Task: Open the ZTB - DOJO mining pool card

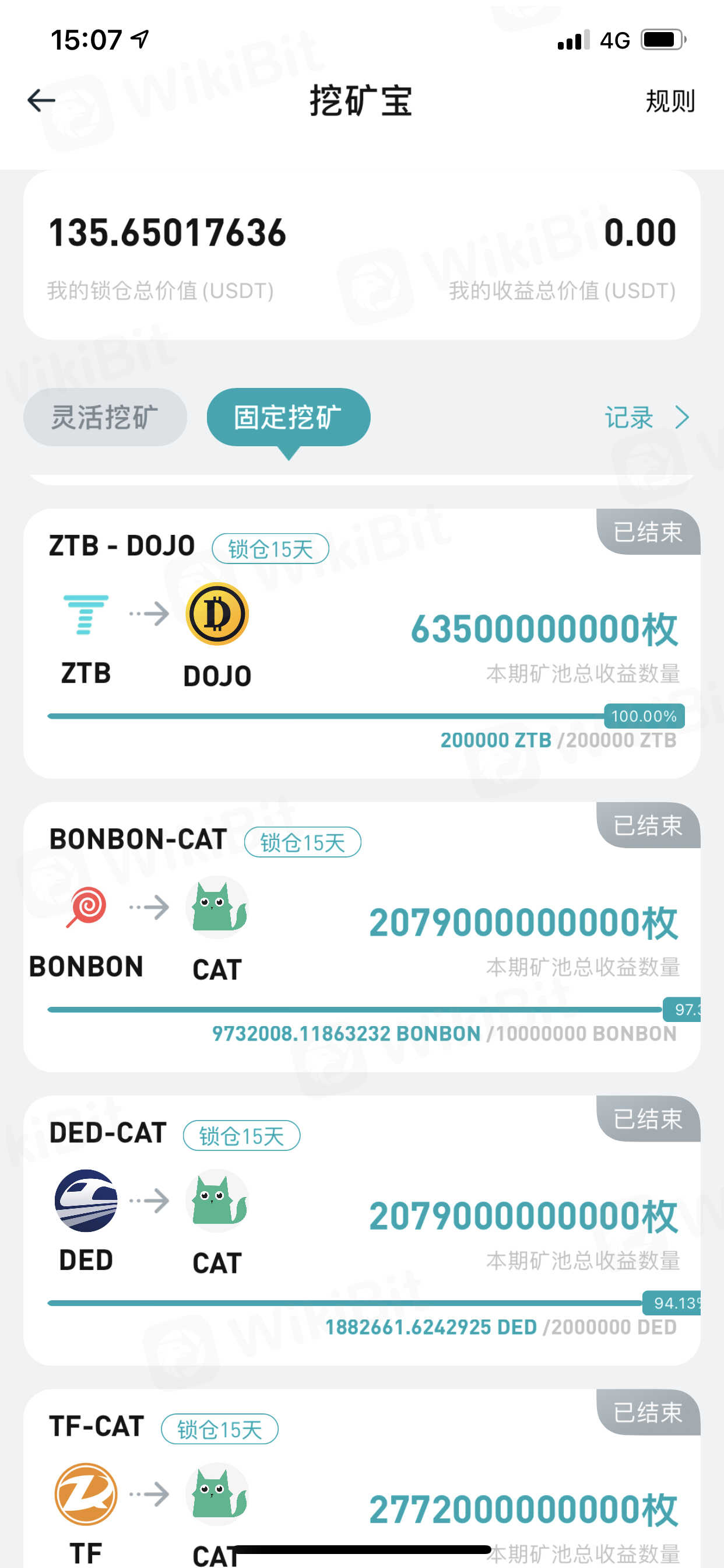Action: click(361, 643)
